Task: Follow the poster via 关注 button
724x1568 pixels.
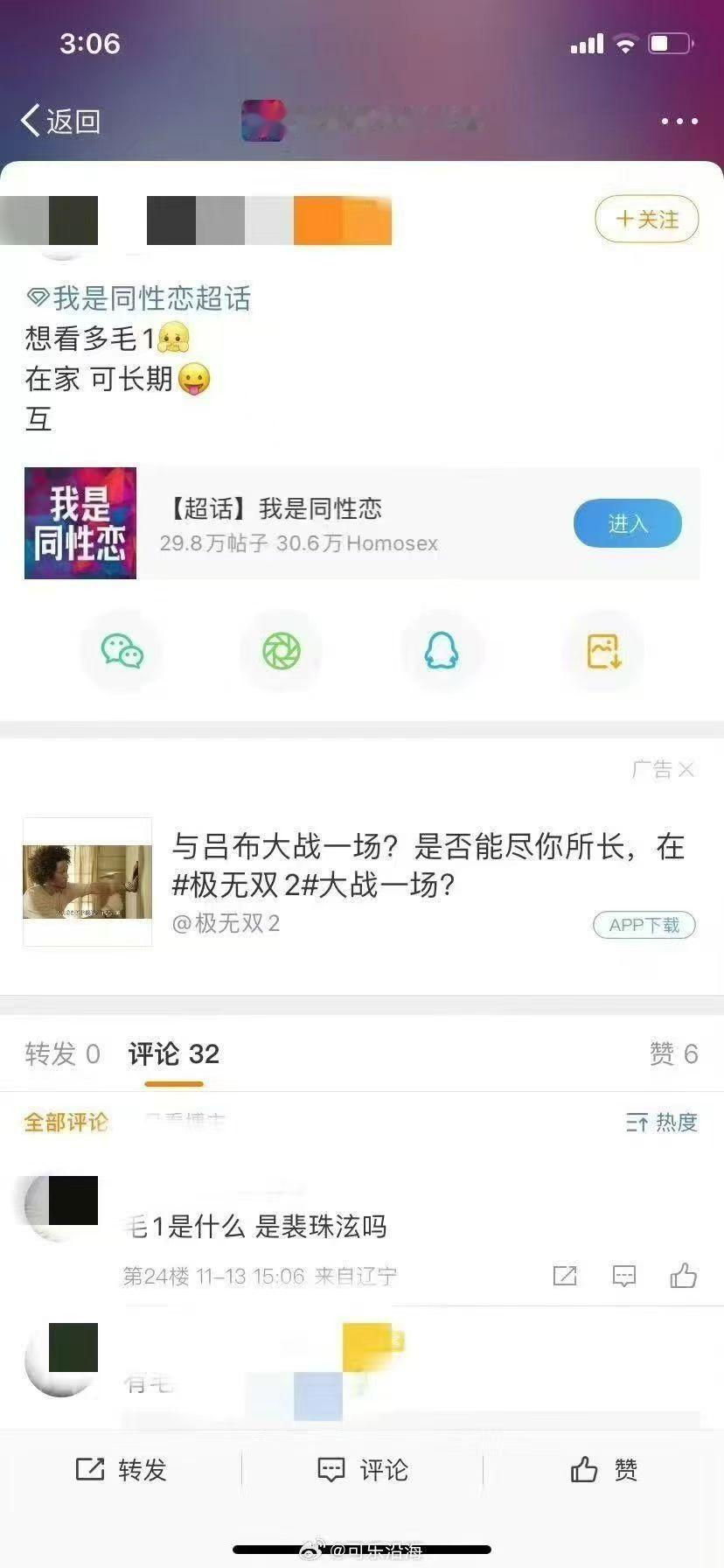Action: 646,220
